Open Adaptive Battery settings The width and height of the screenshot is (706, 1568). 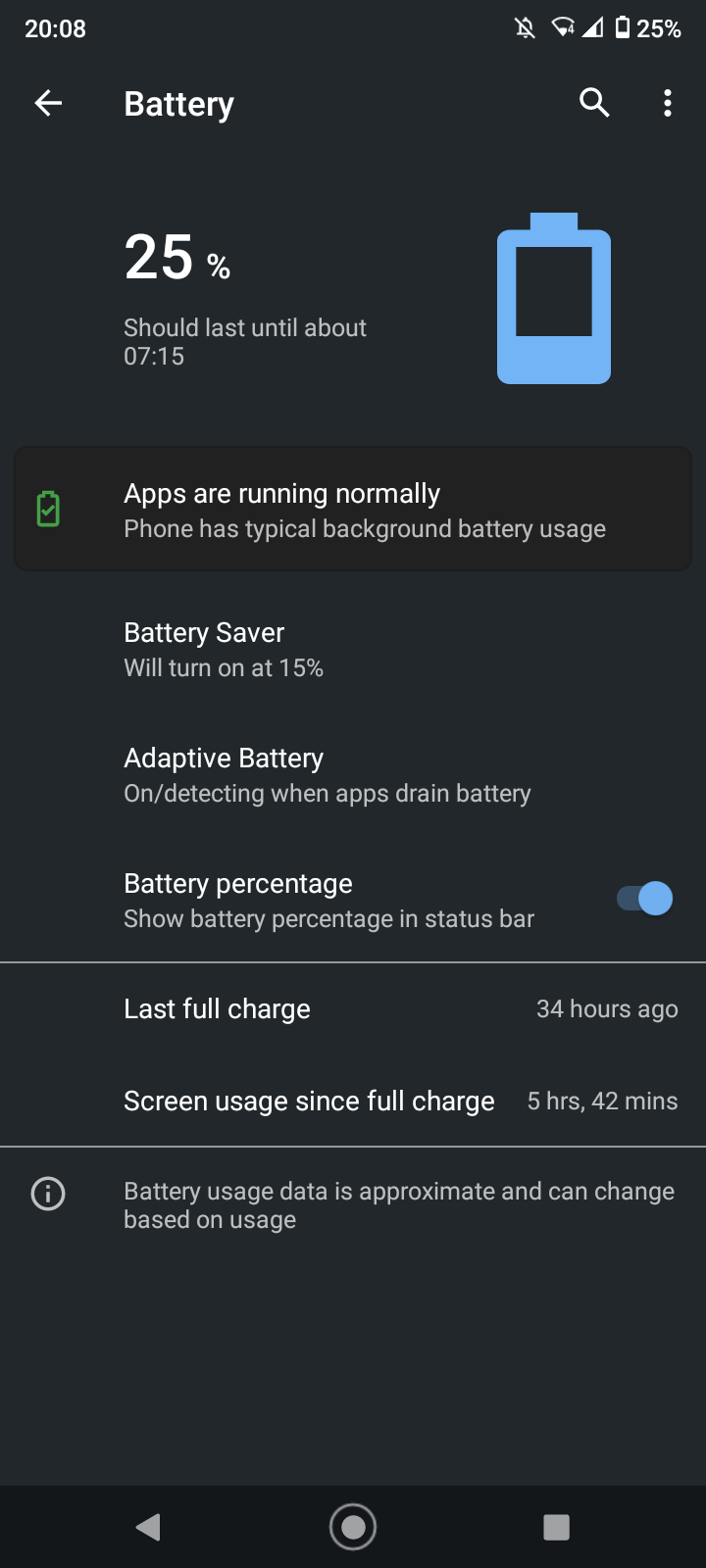(353, 775)
